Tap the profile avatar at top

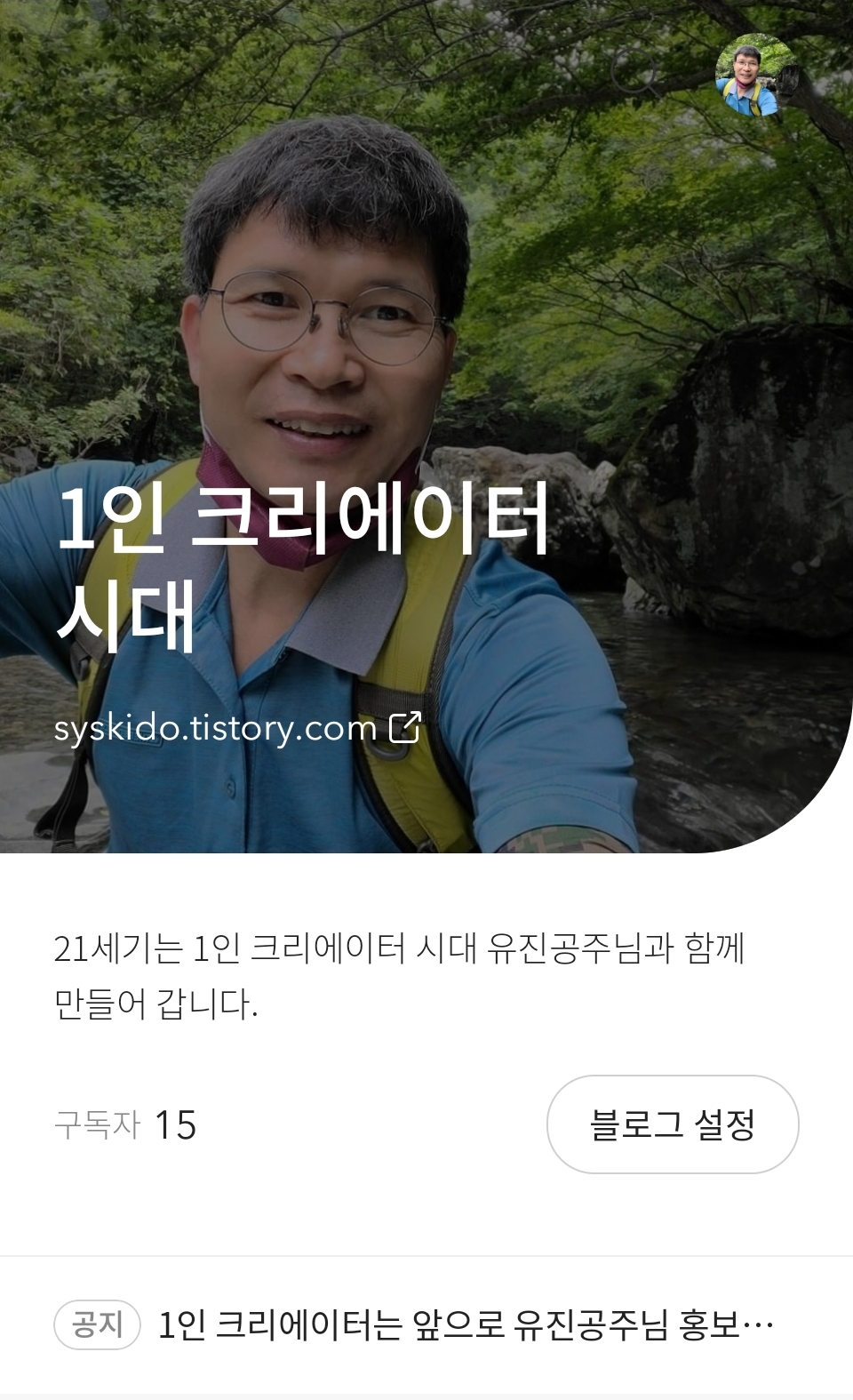(756, 76)
